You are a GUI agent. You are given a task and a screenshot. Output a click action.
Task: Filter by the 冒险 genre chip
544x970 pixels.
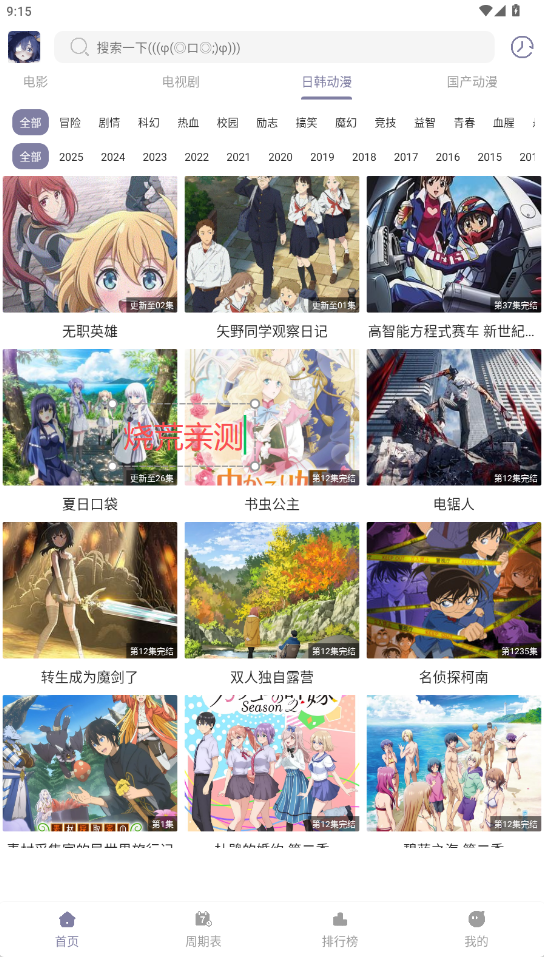[70, 122]
